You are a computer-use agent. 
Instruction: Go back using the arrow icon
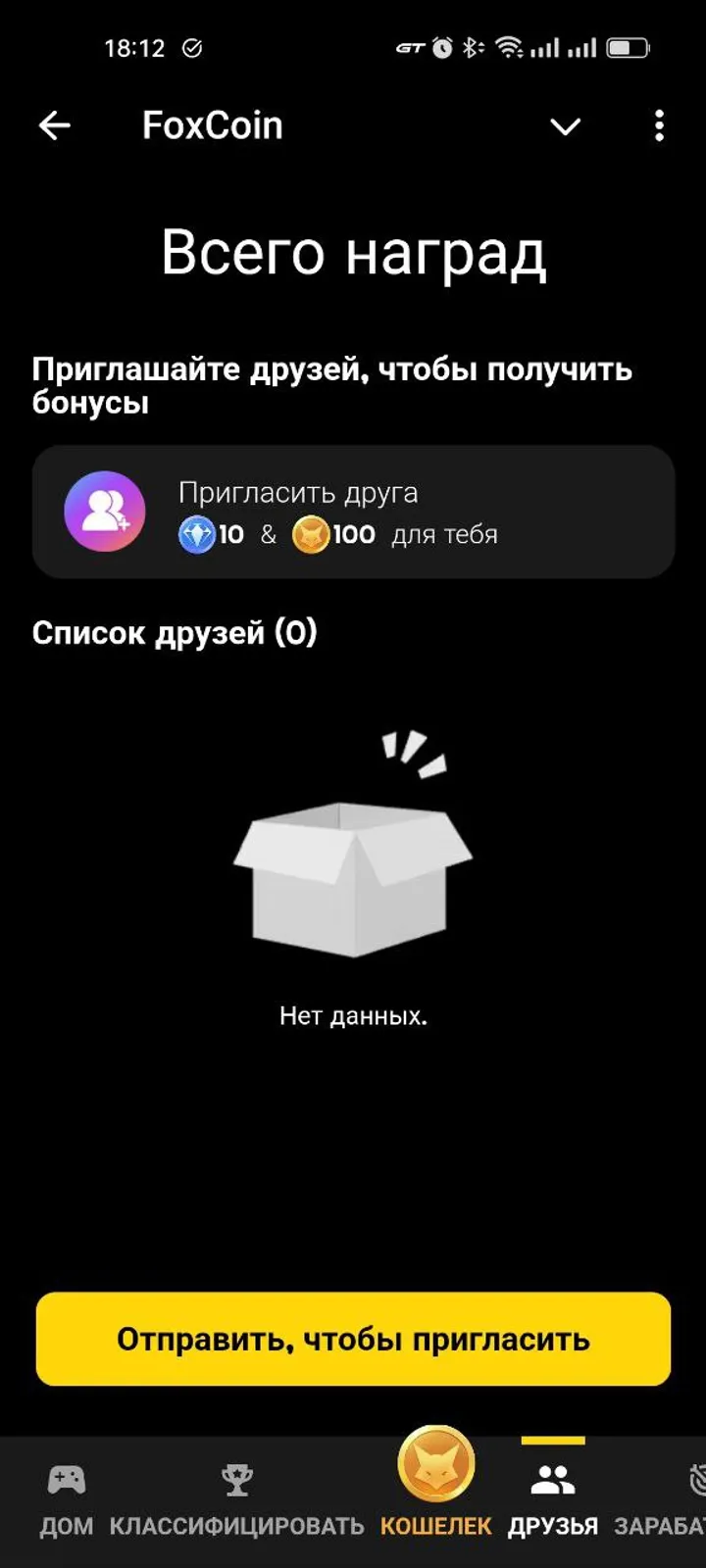click(55, 125)
